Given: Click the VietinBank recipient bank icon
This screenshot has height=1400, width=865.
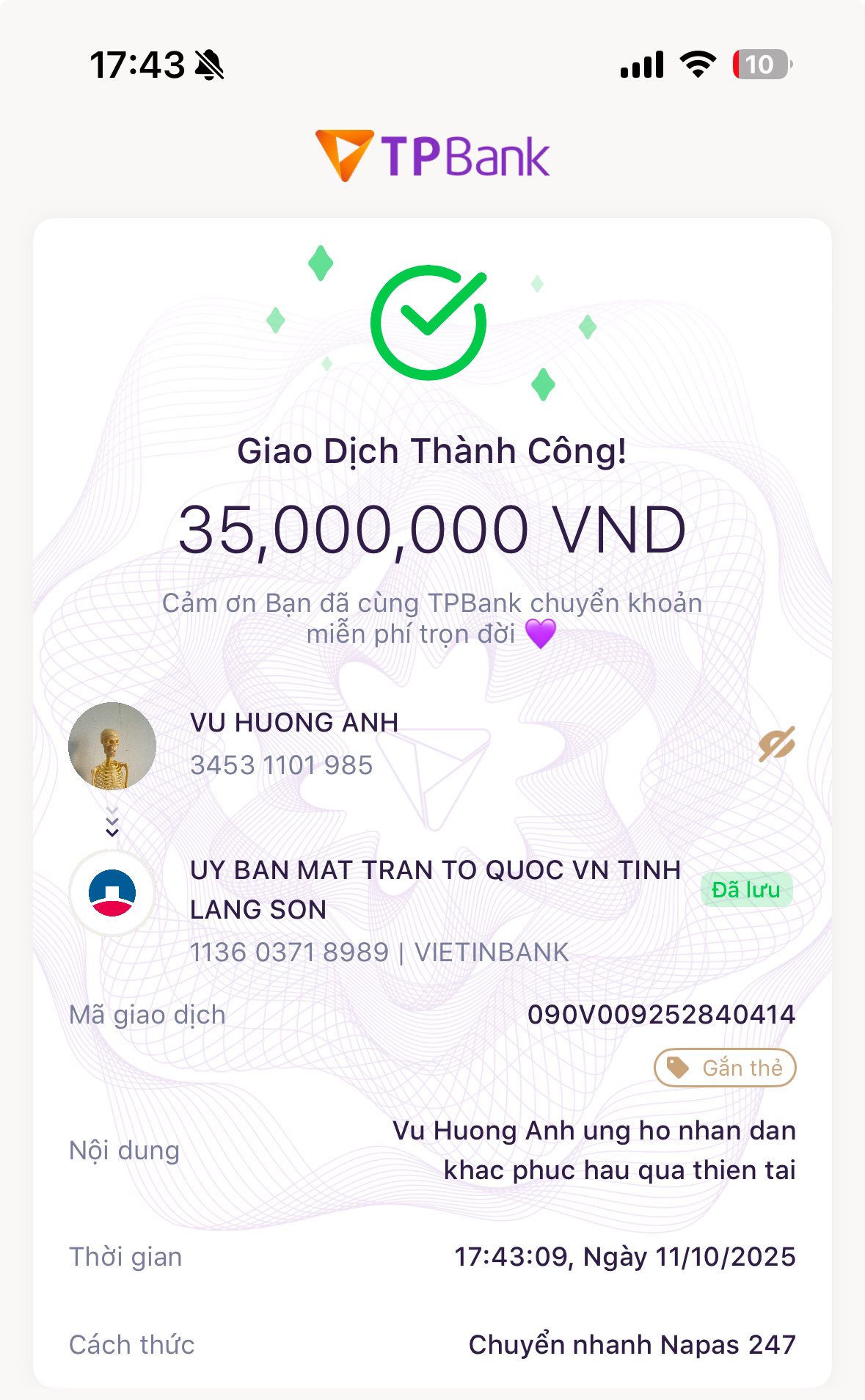Looking at the screenshot, I should pyautogui.click(x=112, y=892).
